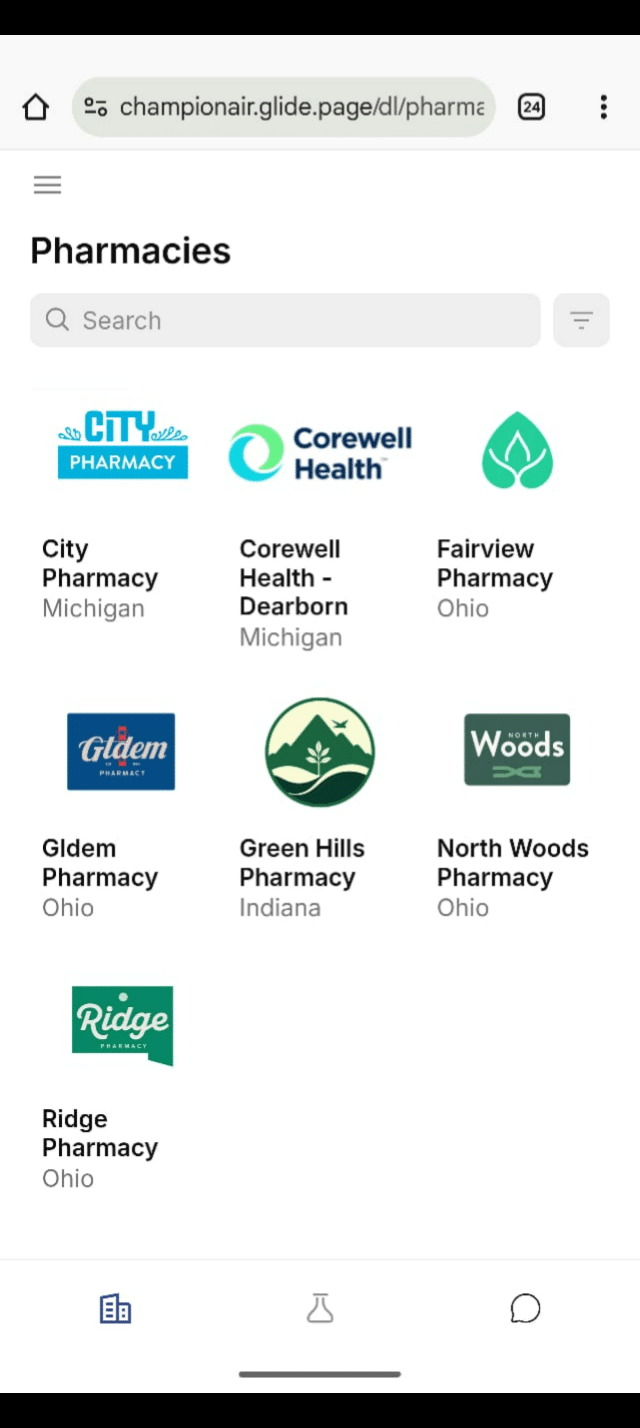Switch to the lab flask tab
640x1428 pixels.
click(x=320, y=1308)
